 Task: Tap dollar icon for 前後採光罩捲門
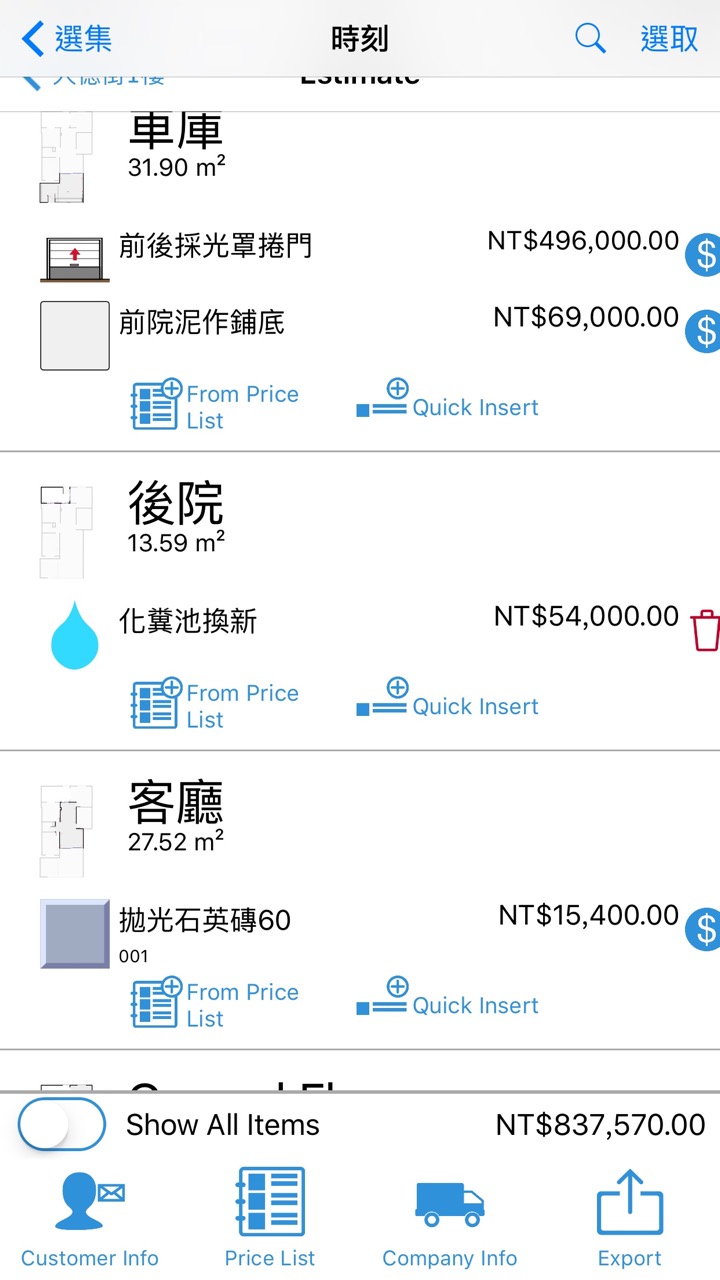coord(704,256)
